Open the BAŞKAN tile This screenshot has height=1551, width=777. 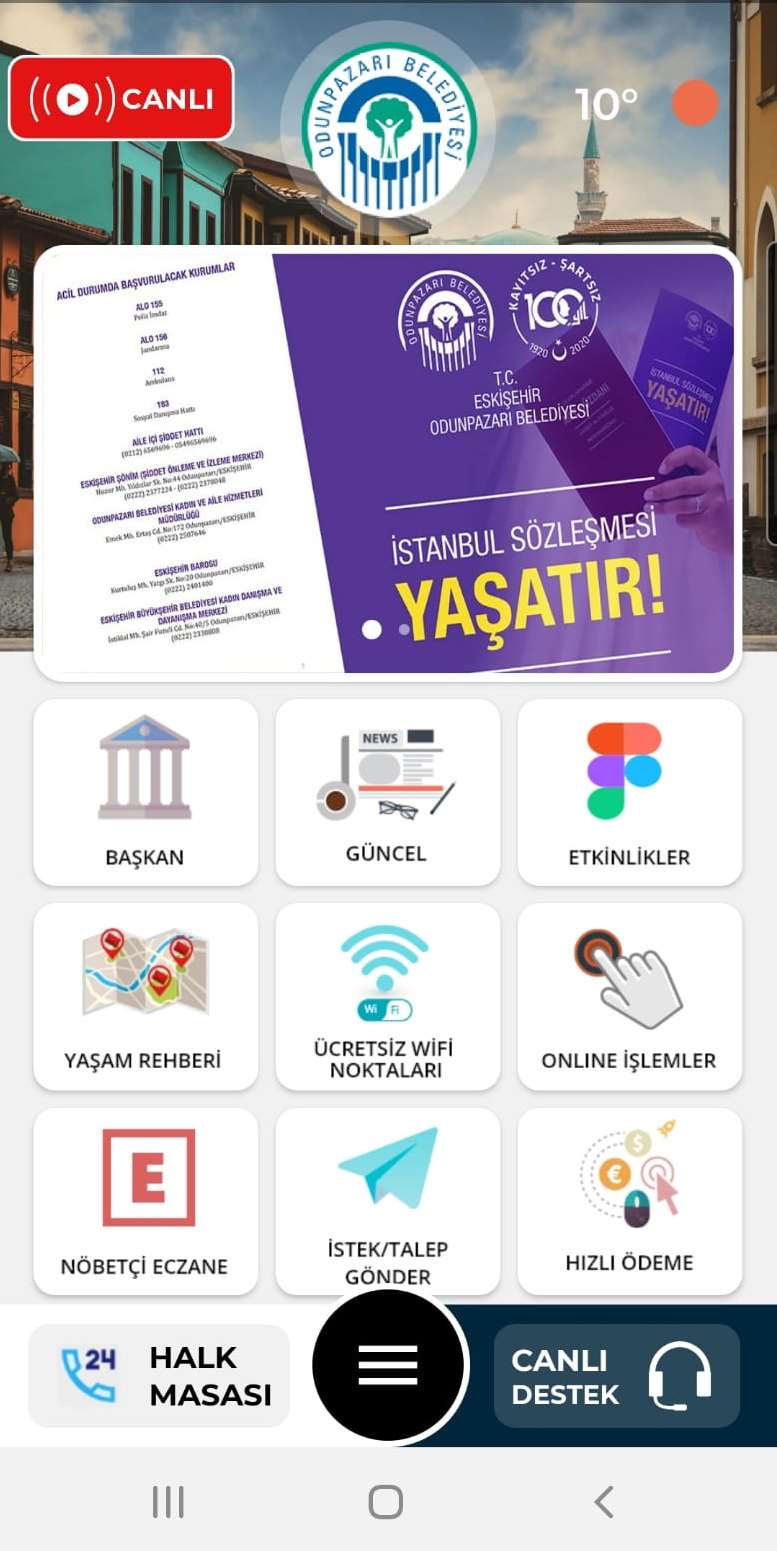(x=146, y=792)
